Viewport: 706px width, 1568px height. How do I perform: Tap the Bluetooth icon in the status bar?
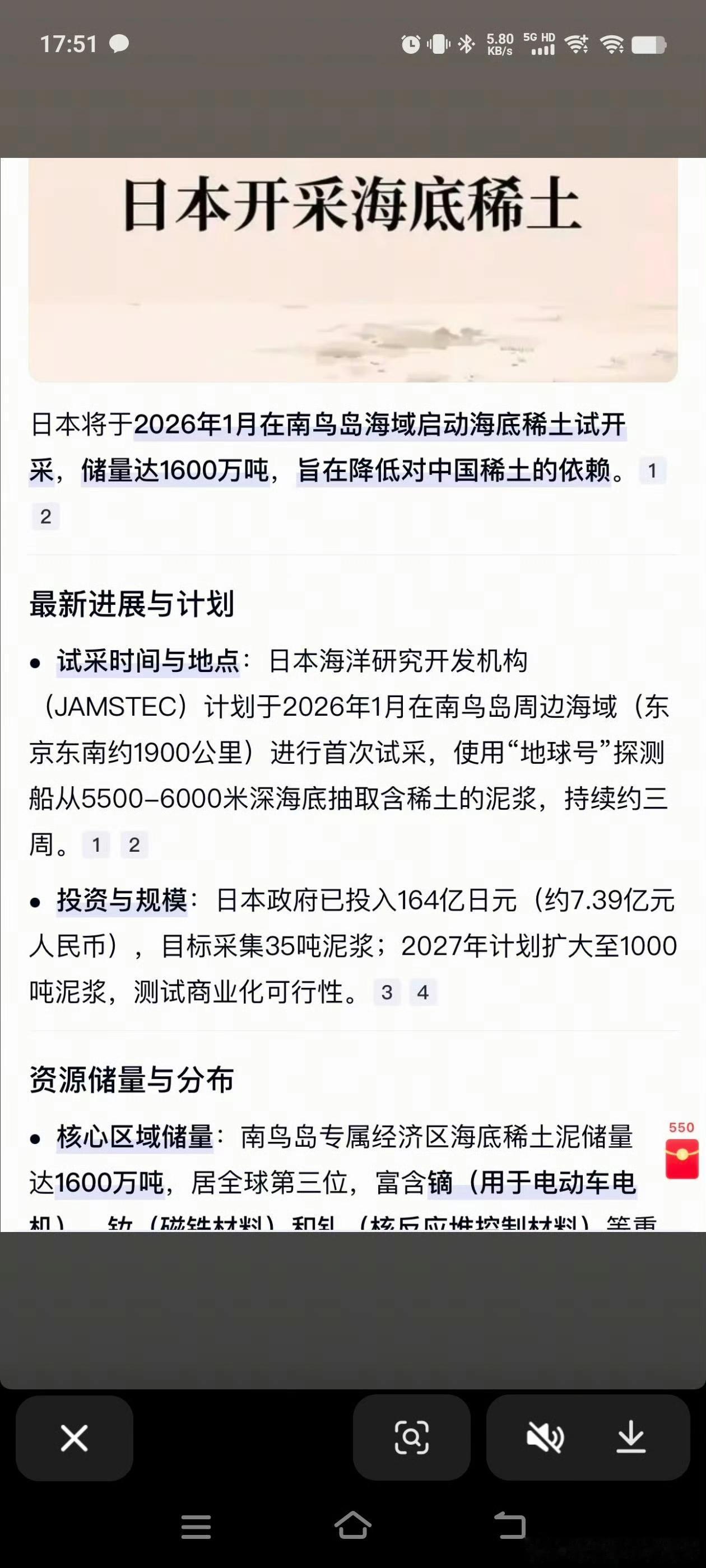tap(466, 43)
